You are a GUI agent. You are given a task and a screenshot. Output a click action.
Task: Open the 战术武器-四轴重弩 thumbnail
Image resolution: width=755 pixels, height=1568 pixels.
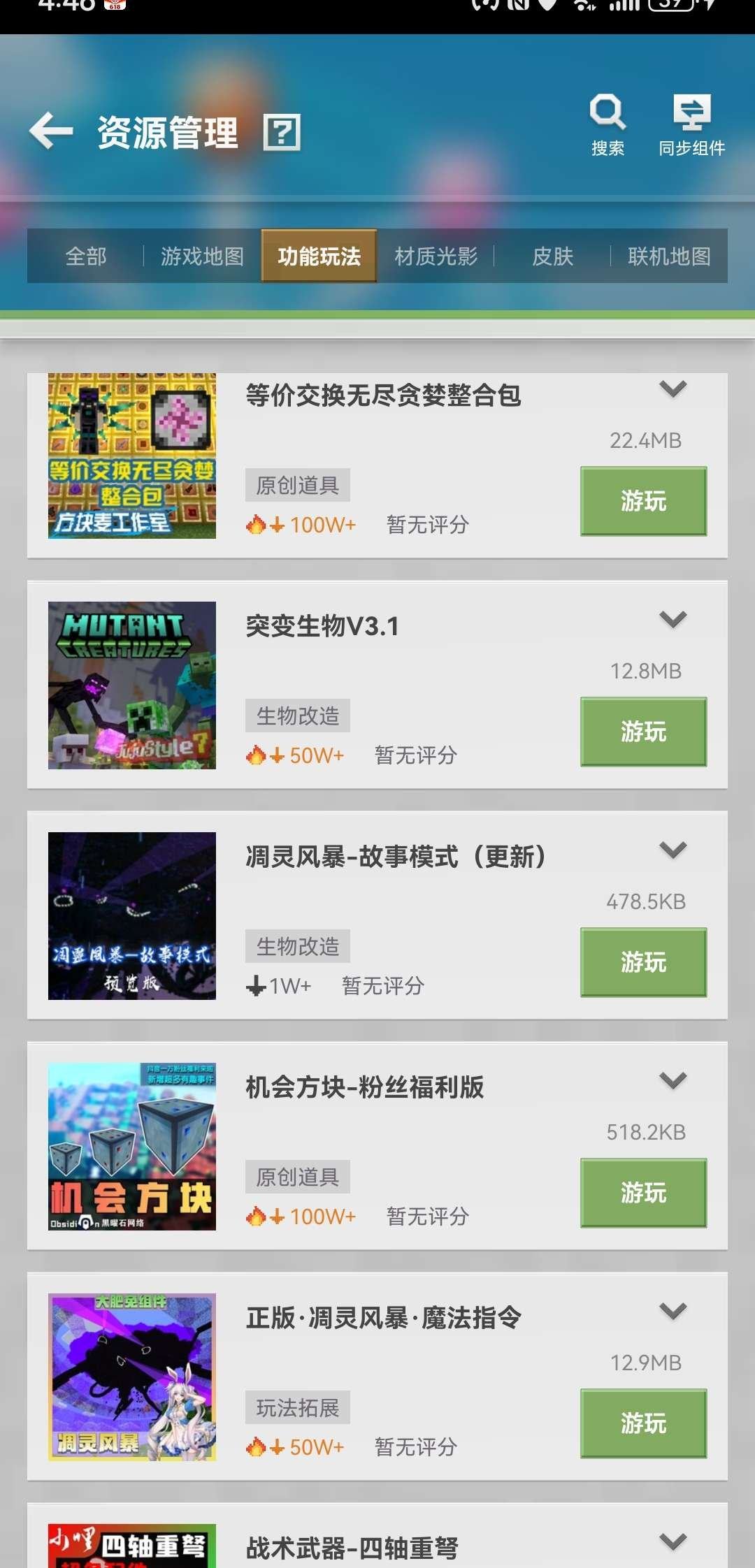tap(133, 1548)
